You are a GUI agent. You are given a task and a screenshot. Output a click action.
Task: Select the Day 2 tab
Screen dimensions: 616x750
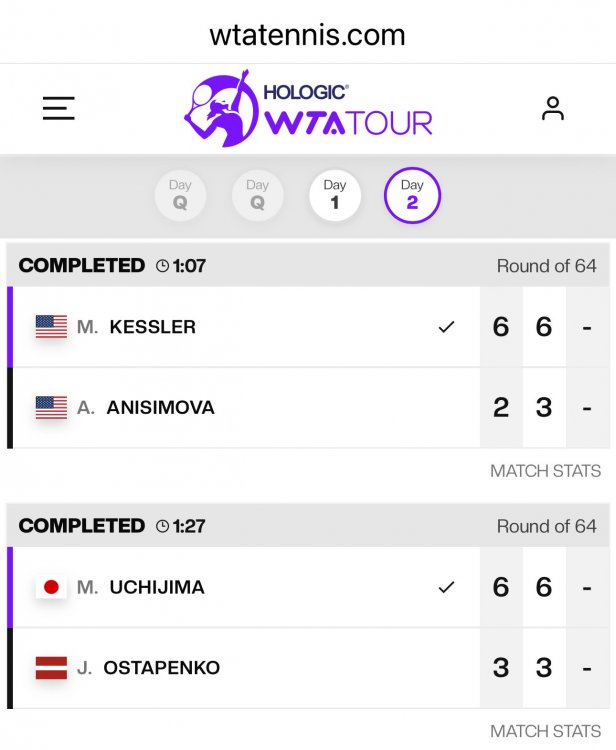point(412,195)
